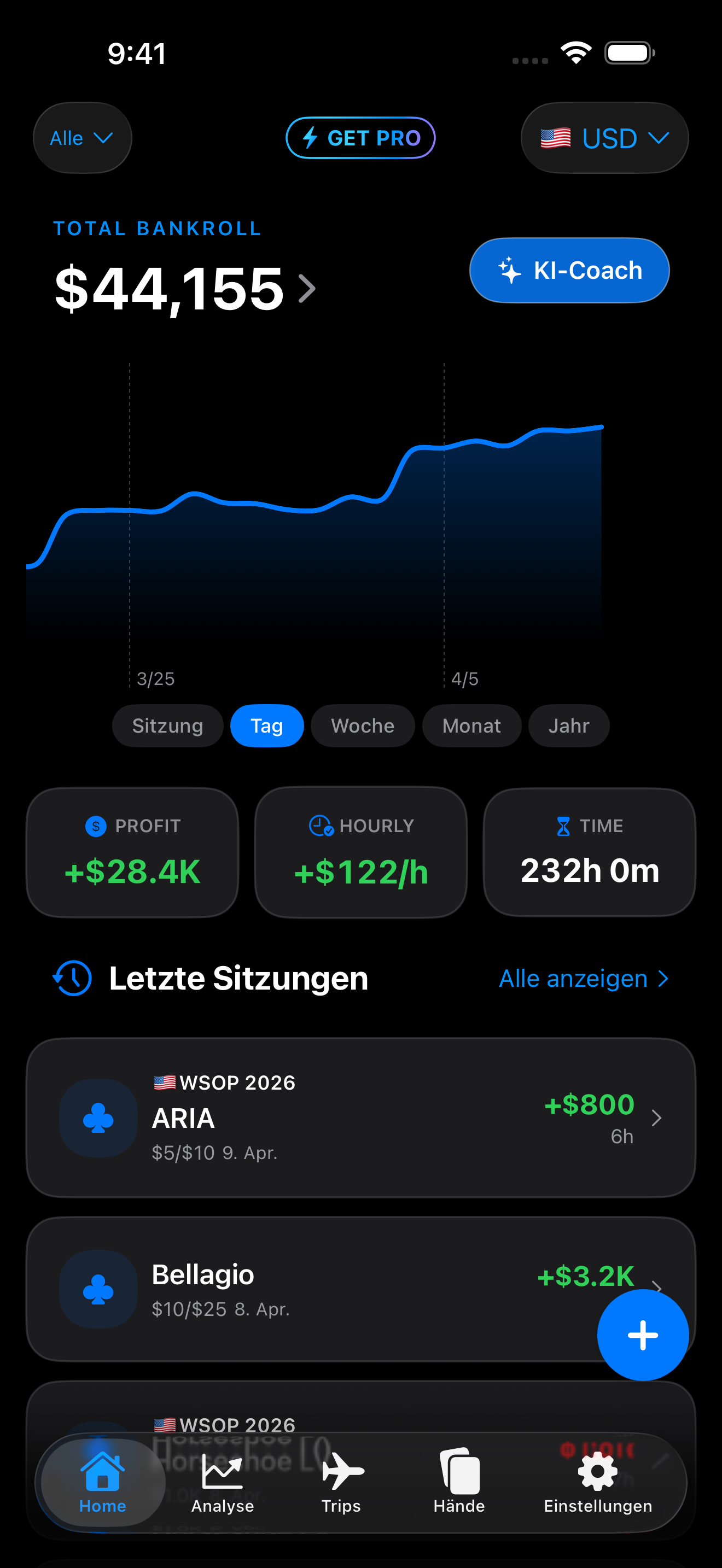Switch the chart to Woche view

tap(362, 726)
